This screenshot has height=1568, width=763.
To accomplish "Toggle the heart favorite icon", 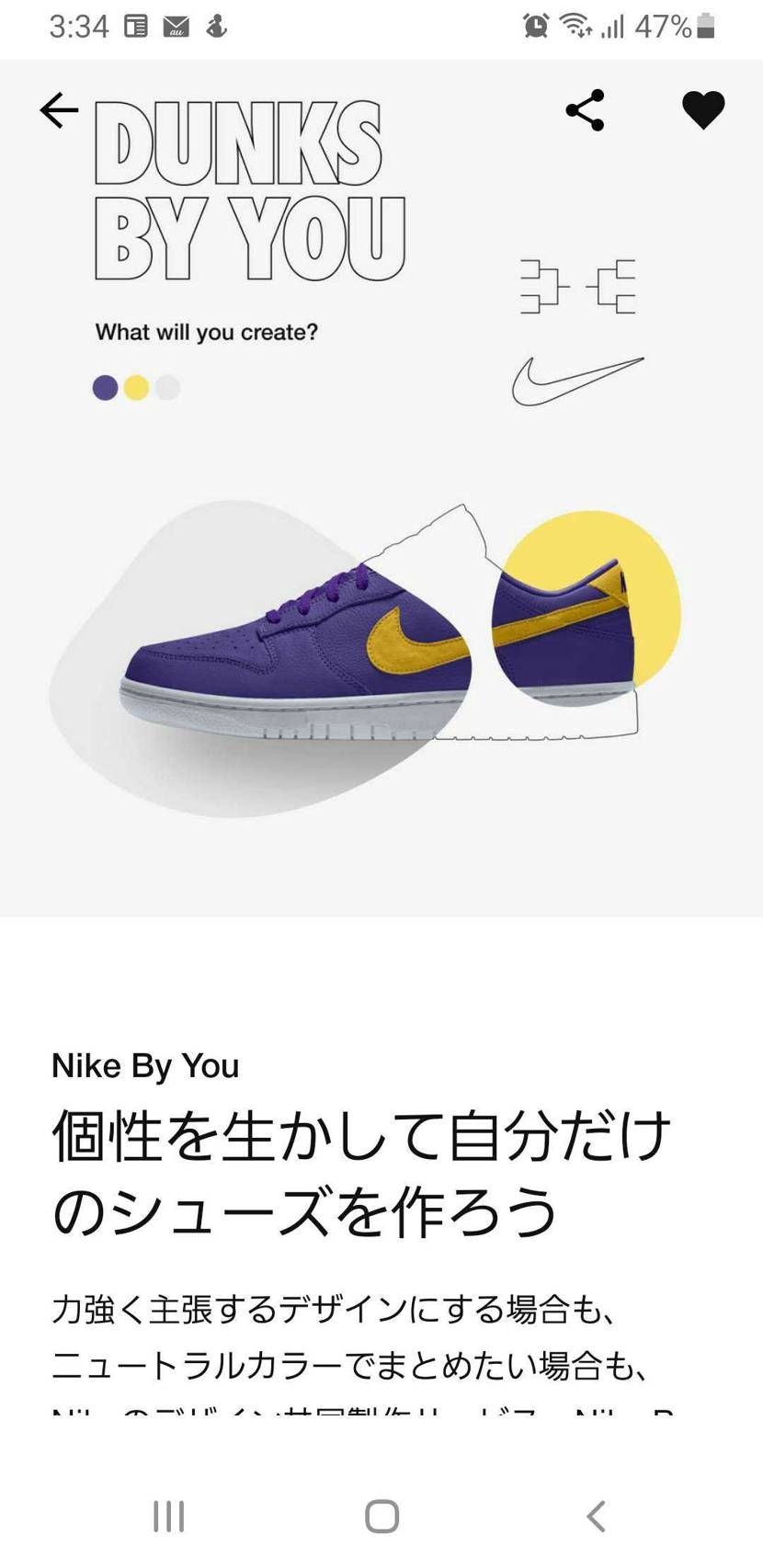I will tap(703, 110).
